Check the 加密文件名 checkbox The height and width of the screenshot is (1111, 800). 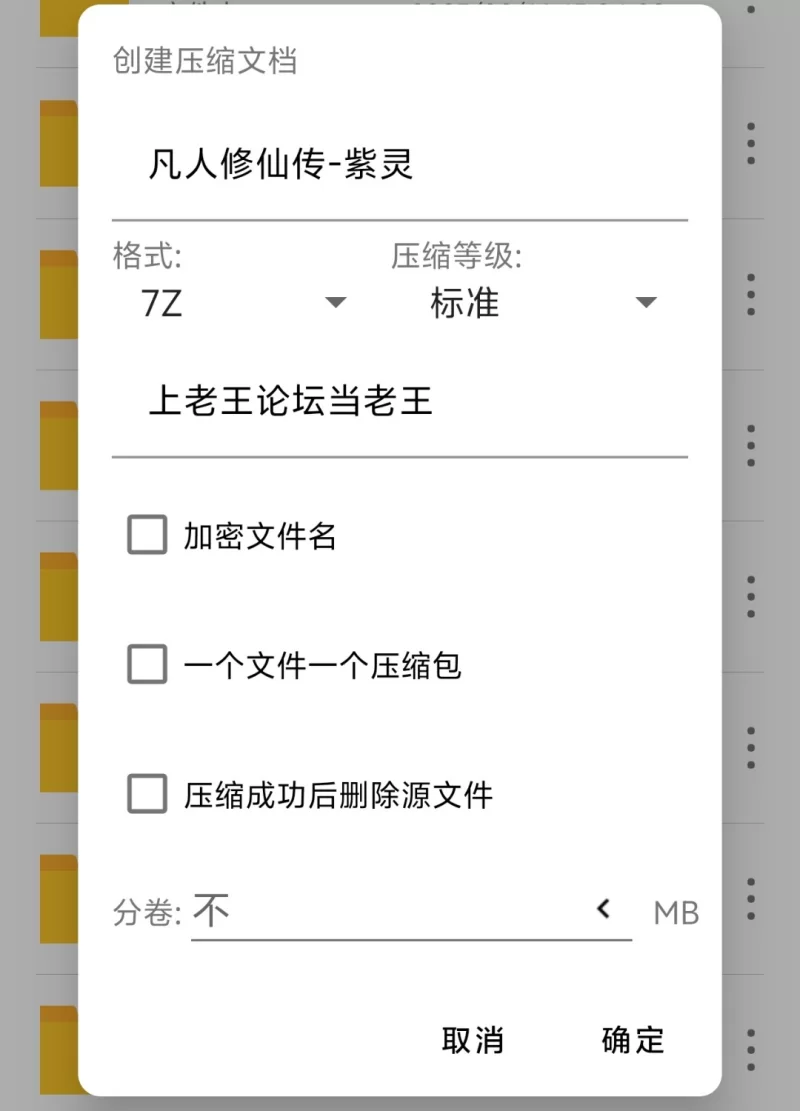click(x=147, y=537)
